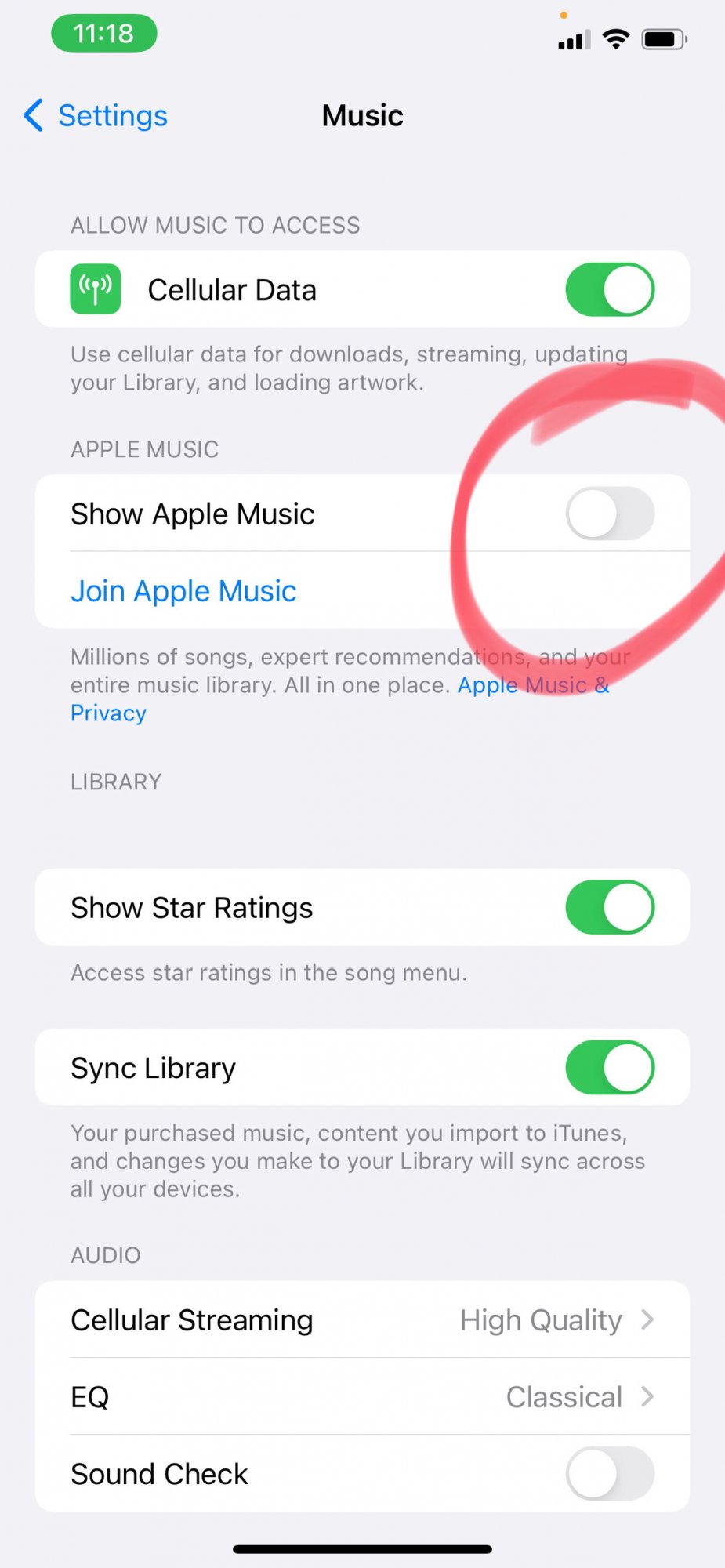This screenshot has height=1568, width=725.
Task: Go back to Settings
Action: [96, 116]
